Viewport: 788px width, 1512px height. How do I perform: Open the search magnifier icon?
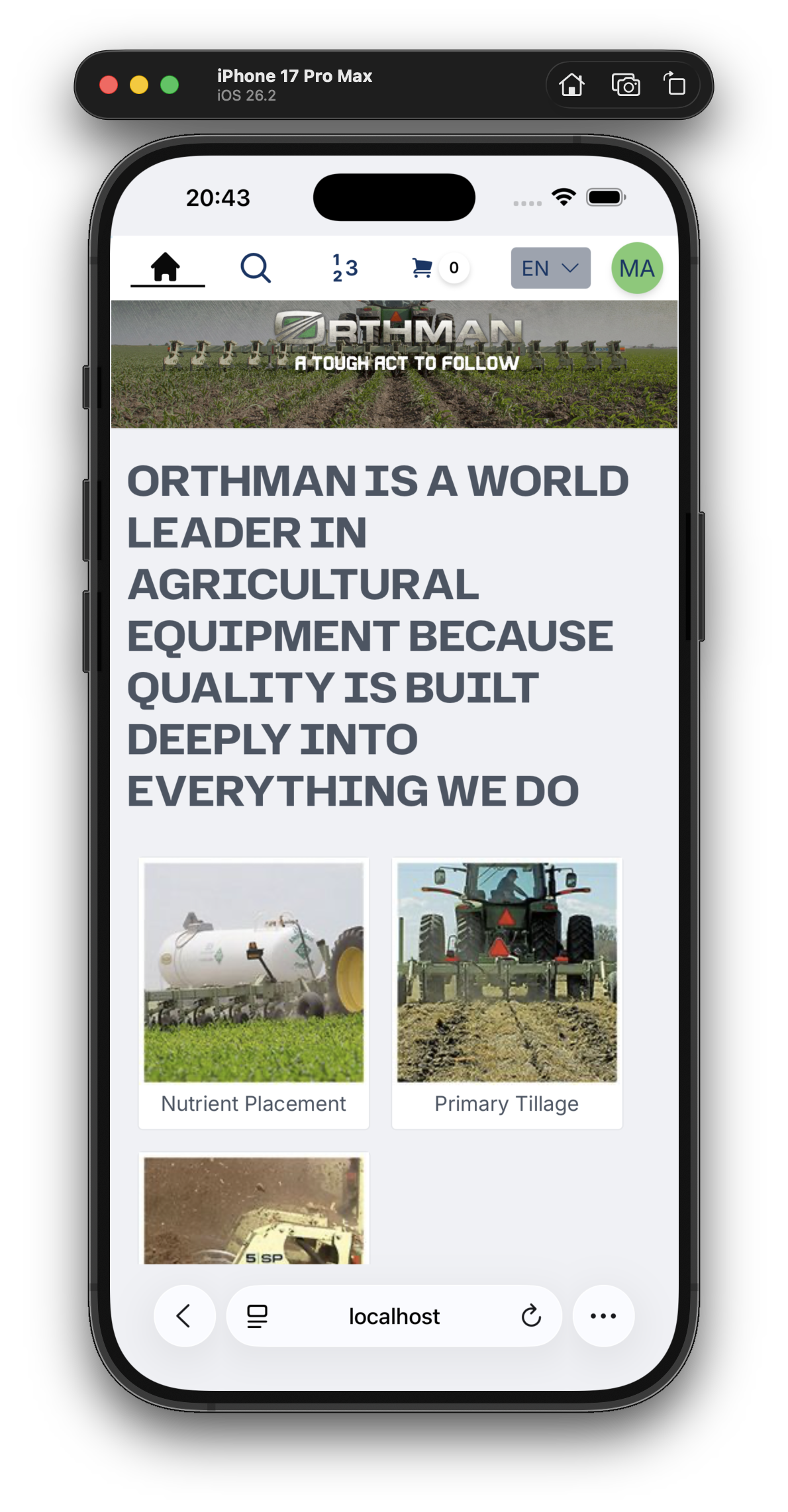(256, 268)
